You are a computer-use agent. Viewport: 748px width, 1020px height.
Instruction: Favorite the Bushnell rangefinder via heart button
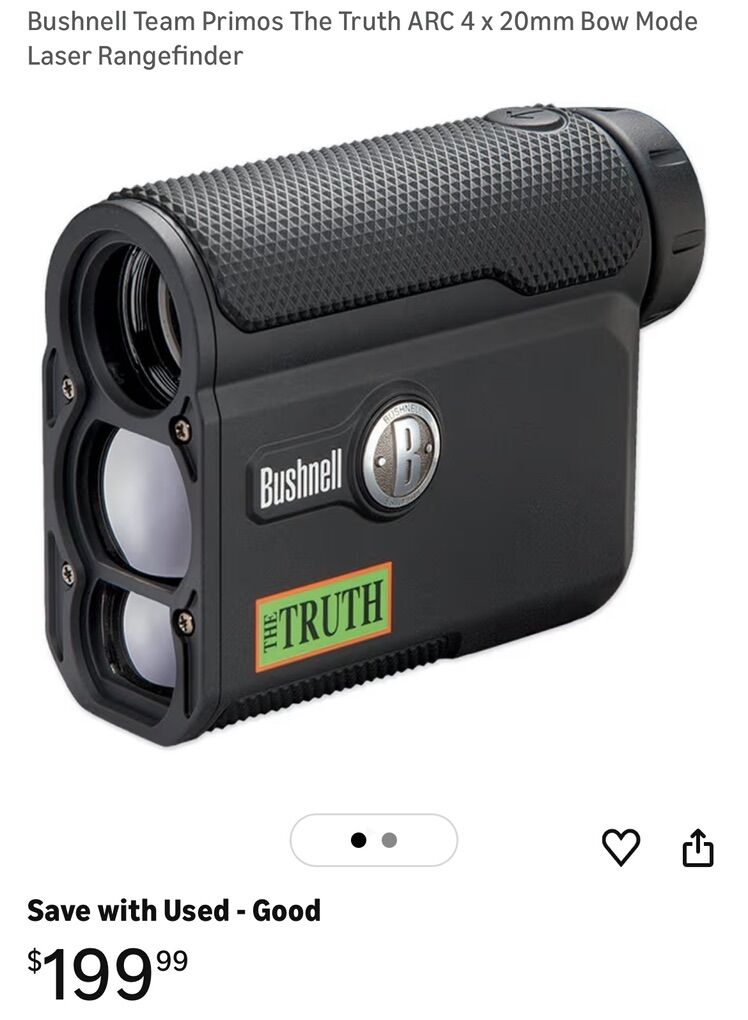(621, 849)
